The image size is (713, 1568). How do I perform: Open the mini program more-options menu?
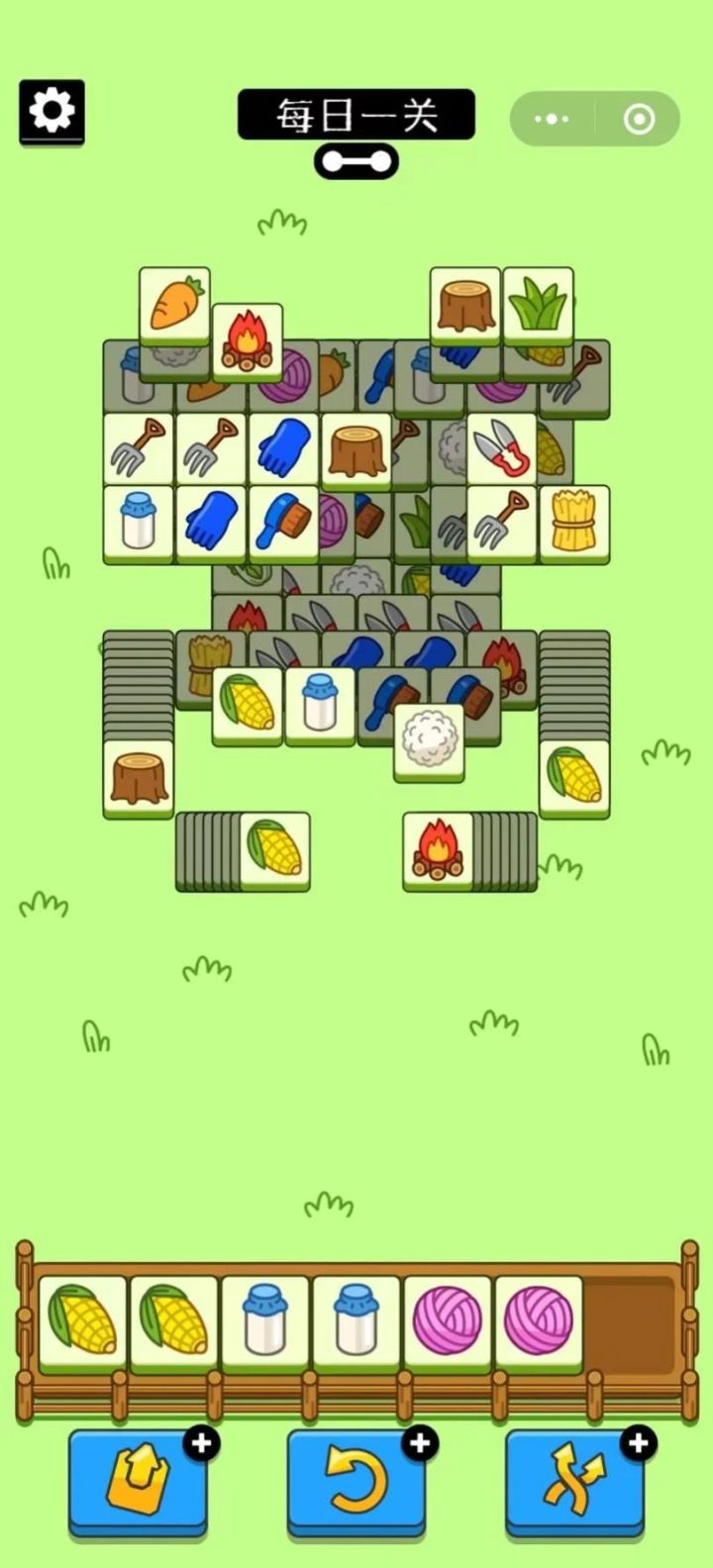(x=552, y=119)
